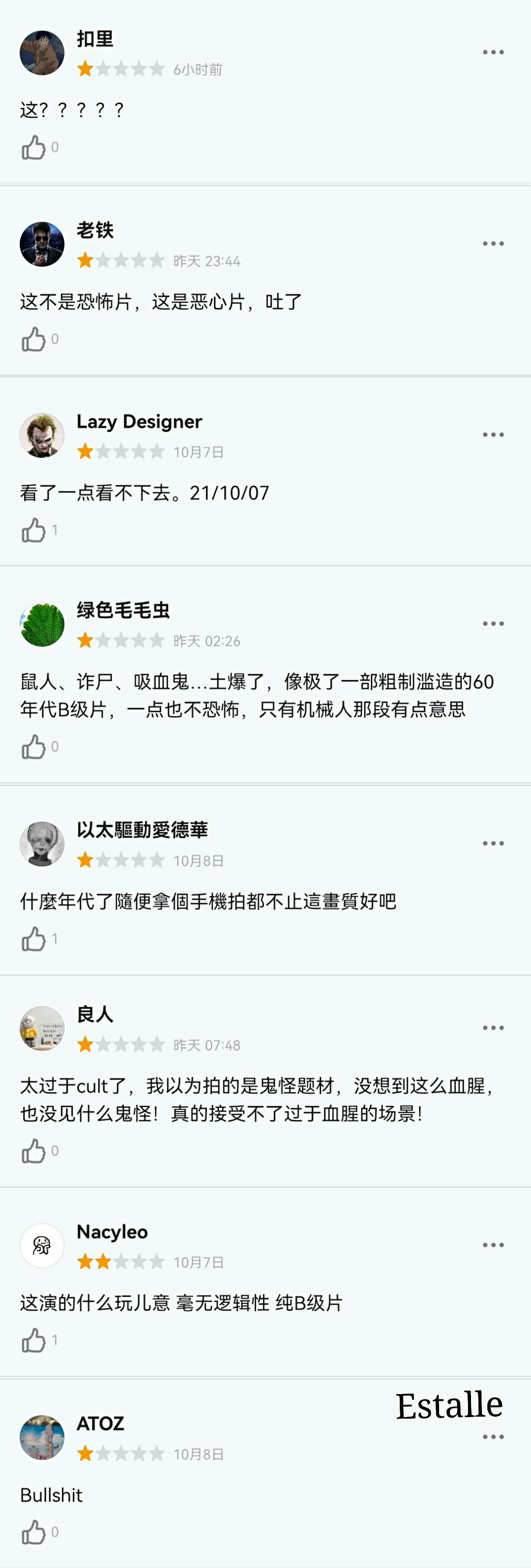Image resolution: width=531 pixels, height=1568 pixels.
Task: Open the options menu on 扣里's review
Action: coord(493,53)
